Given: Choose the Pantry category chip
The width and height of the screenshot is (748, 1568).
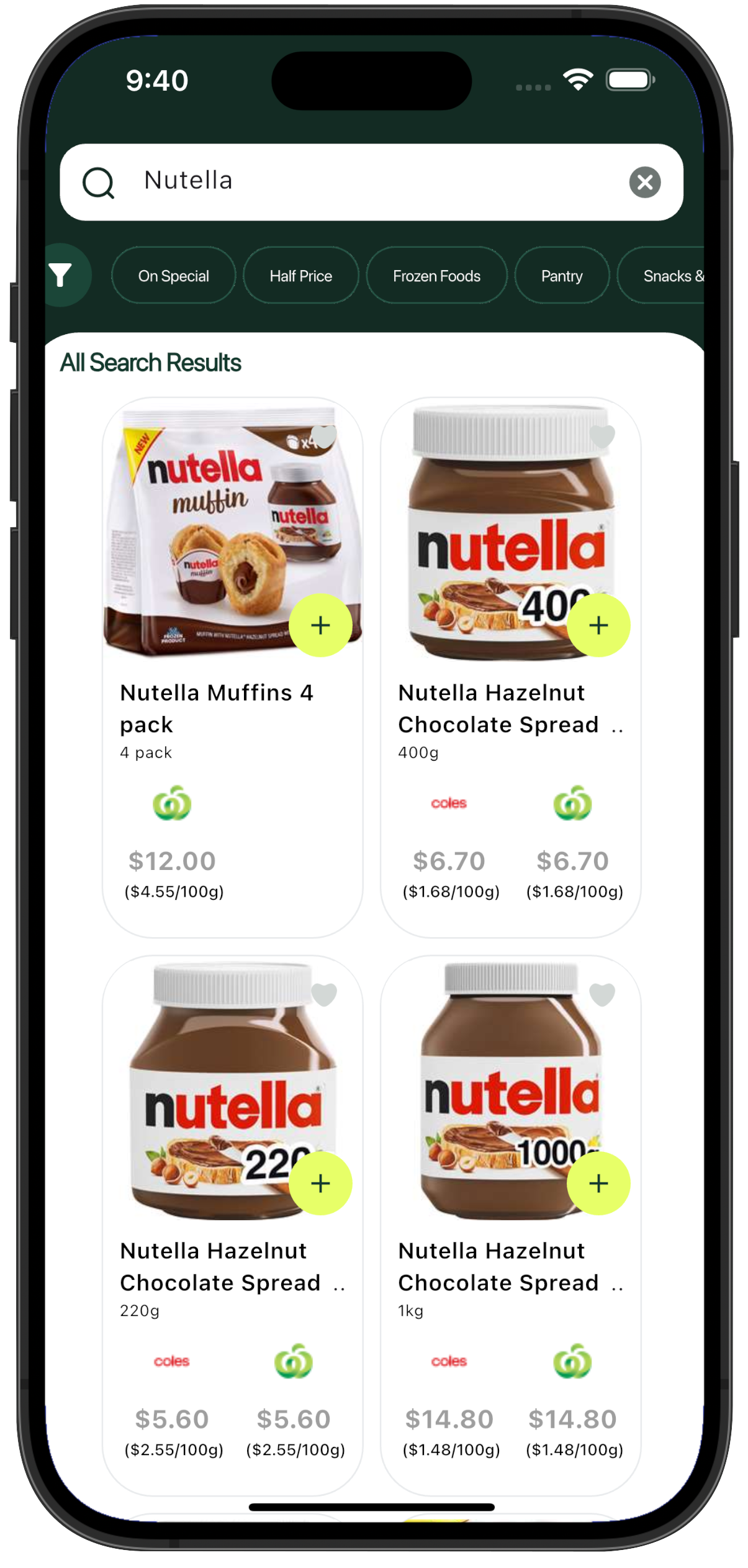Looking at the screenshot, I should pyautogui.click(x=562, y=276).
